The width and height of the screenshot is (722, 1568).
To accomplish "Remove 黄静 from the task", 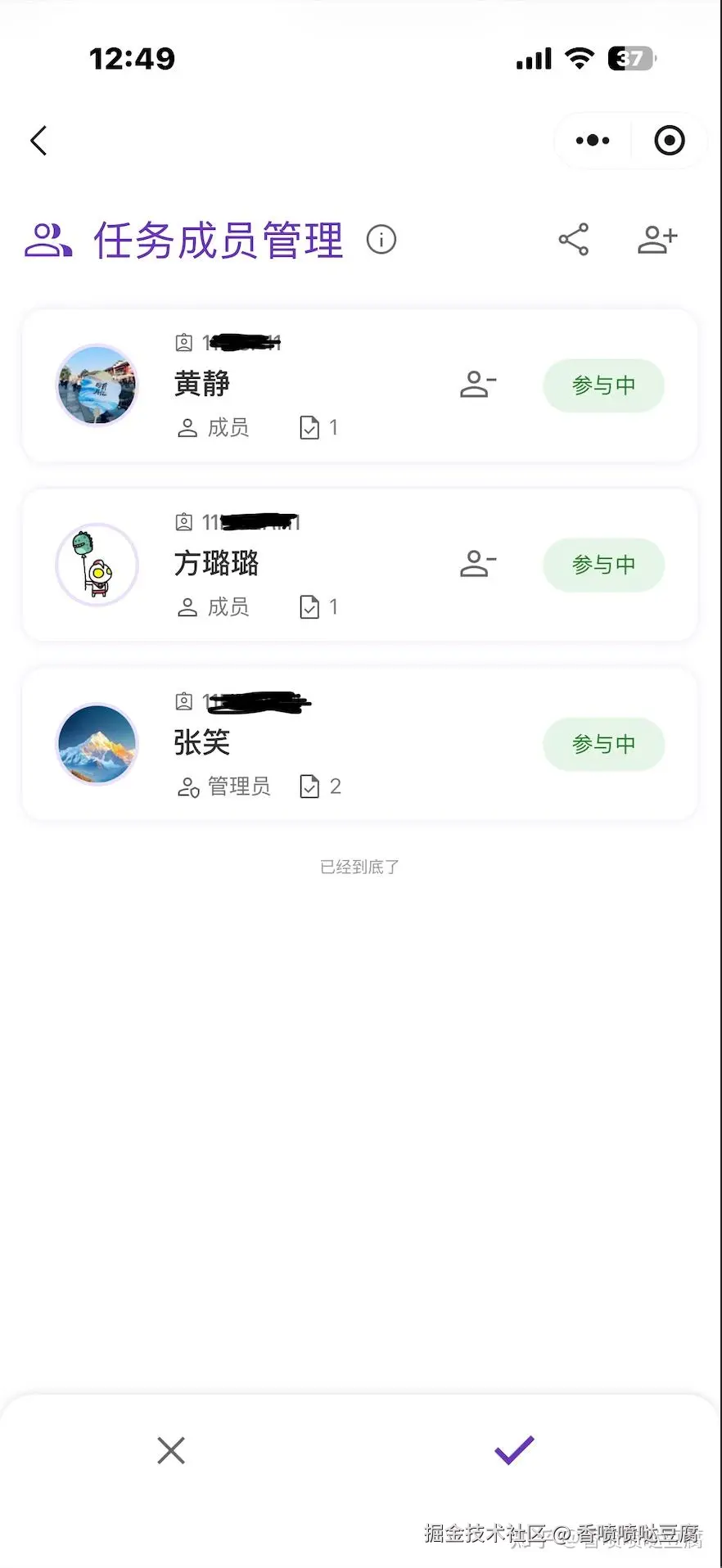I will [478, 385].
